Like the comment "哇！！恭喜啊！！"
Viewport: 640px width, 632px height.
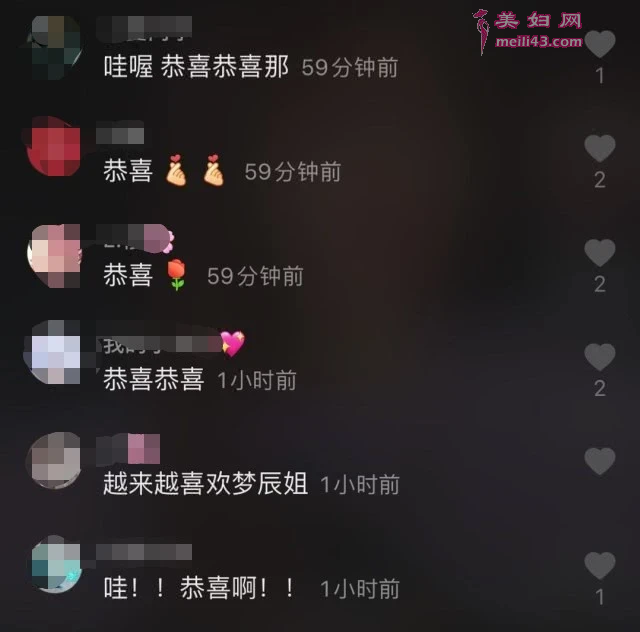(599, 566)
